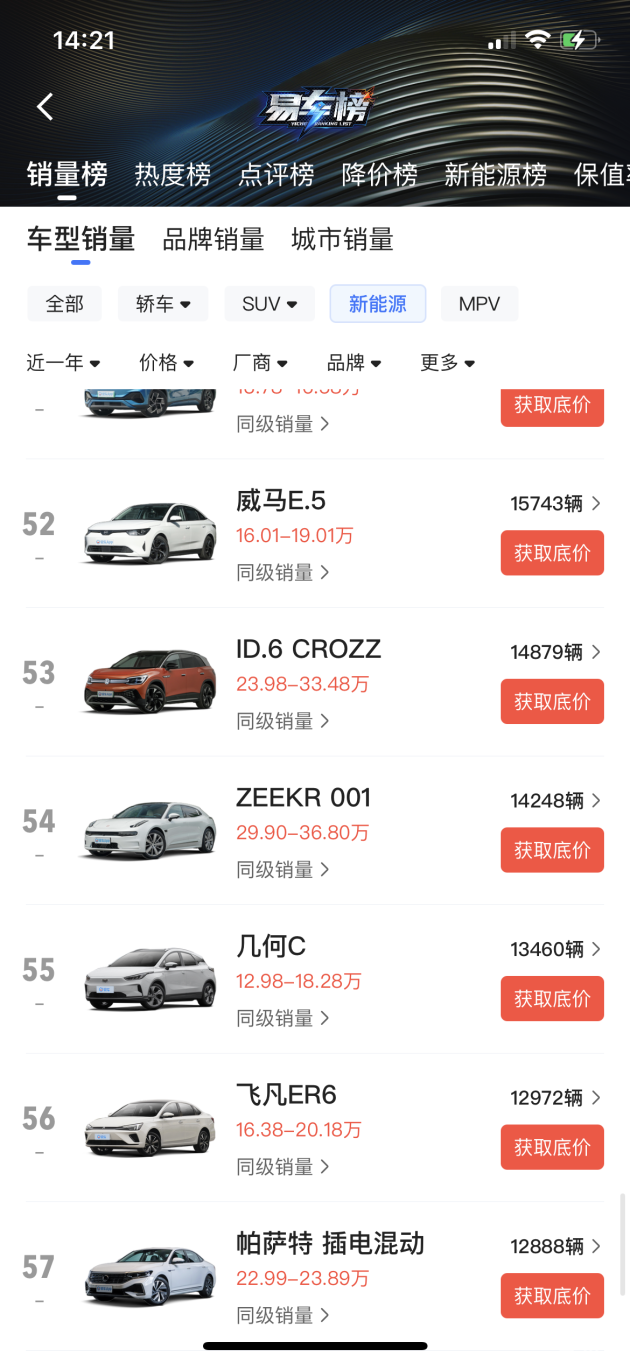The width and height of the screenshot is (630, 1363).
Task: Open the 近一年 time range dropdown
Action: 64,362
